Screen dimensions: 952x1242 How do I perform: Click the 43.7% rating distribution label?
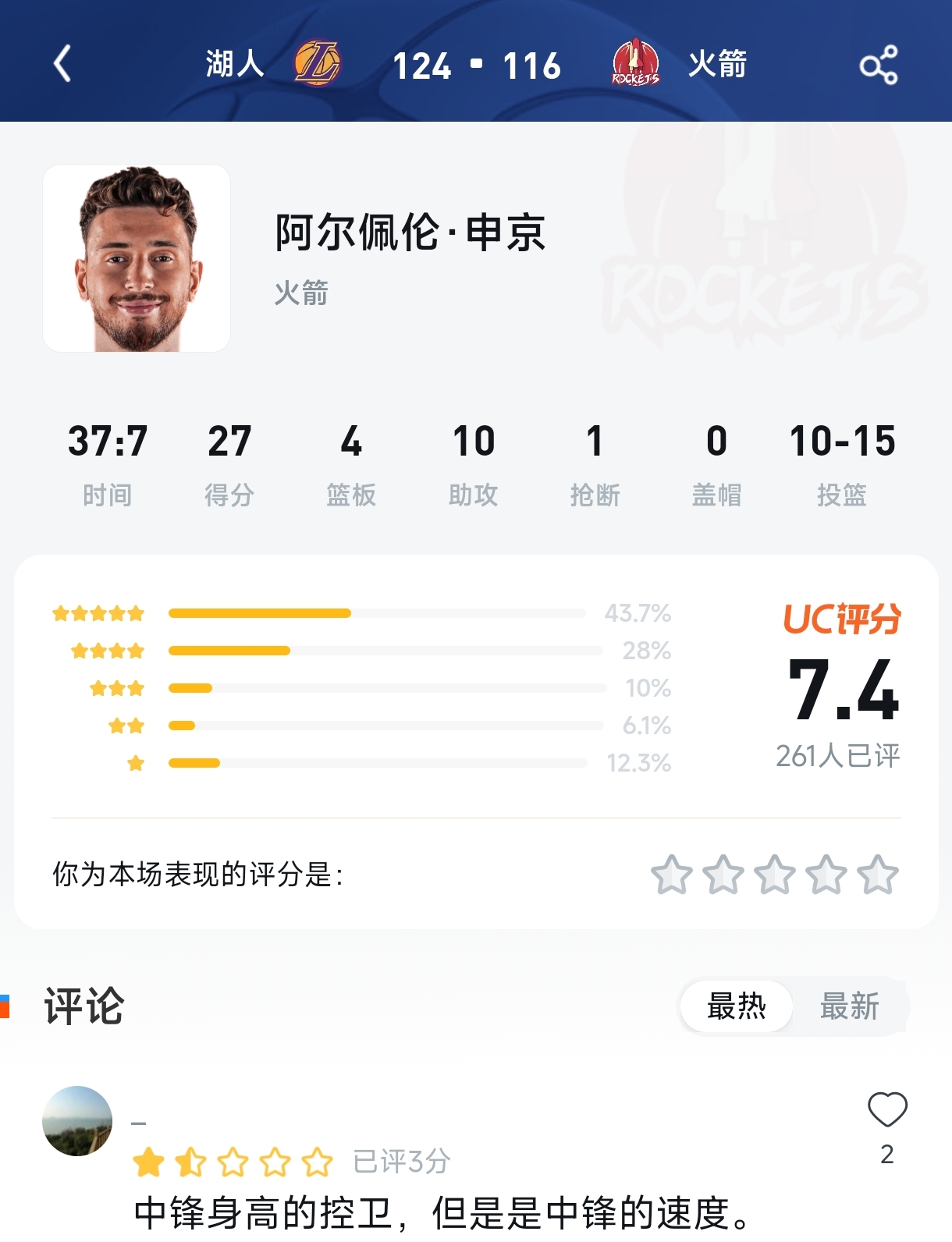coord(640,613)
